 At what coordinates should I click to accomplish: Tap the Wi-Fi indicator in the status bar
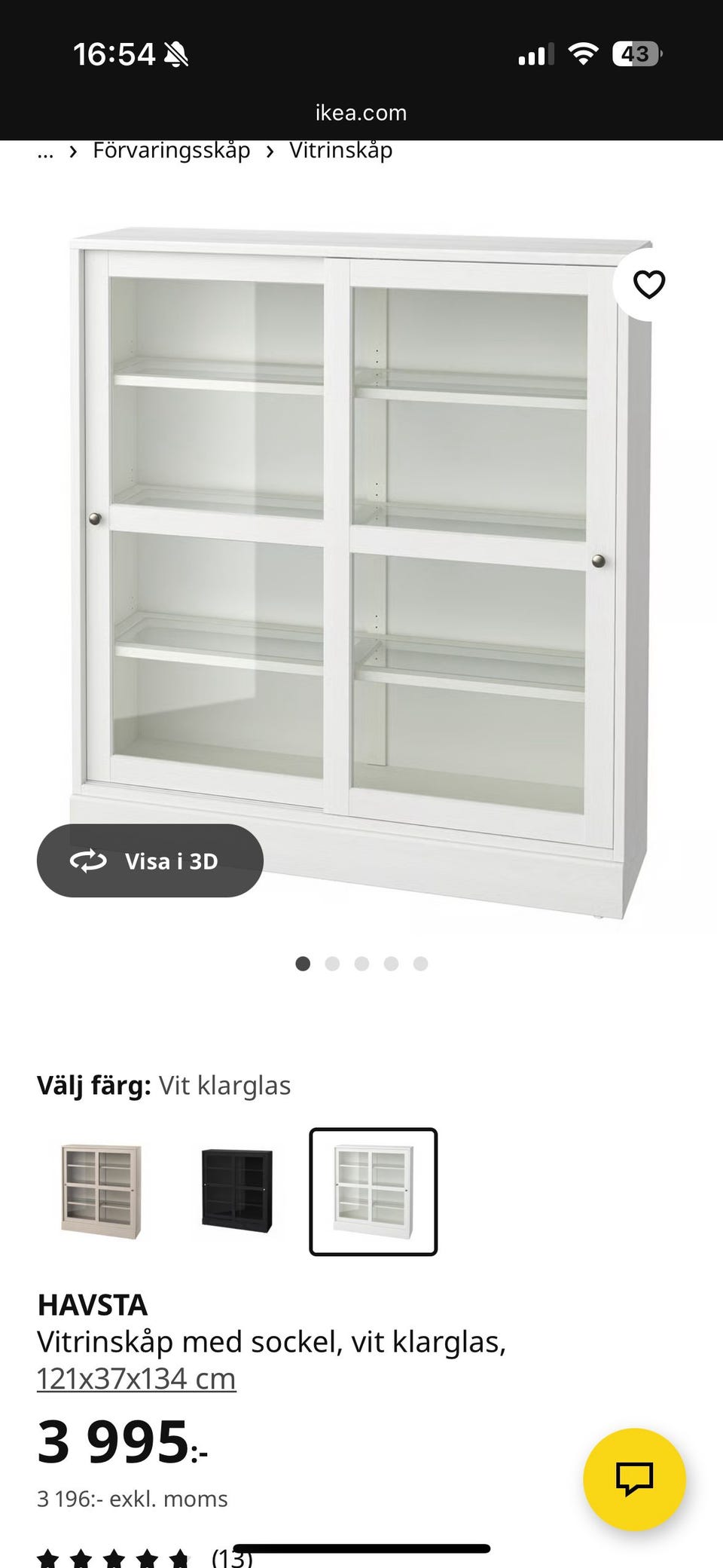[x=583, y=53]
